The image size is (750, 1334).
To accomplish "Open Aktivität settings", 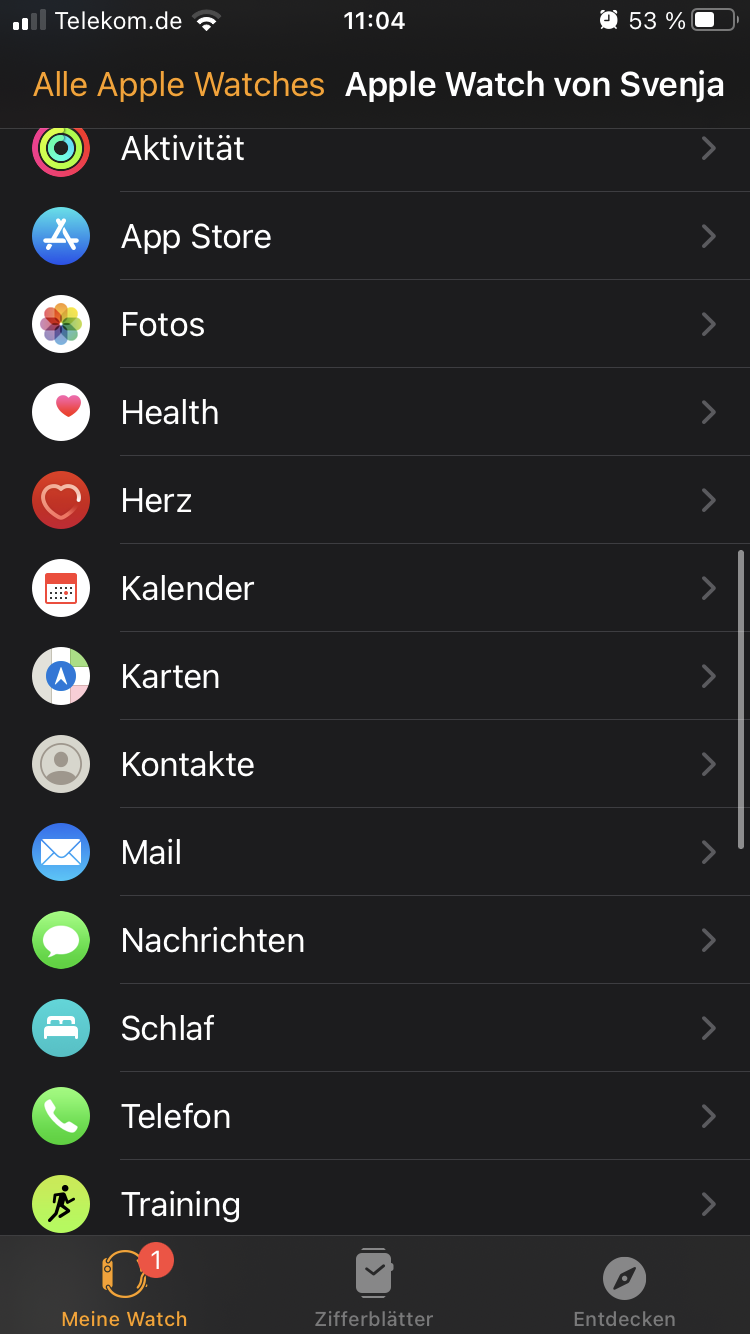I will pos(375,150).
